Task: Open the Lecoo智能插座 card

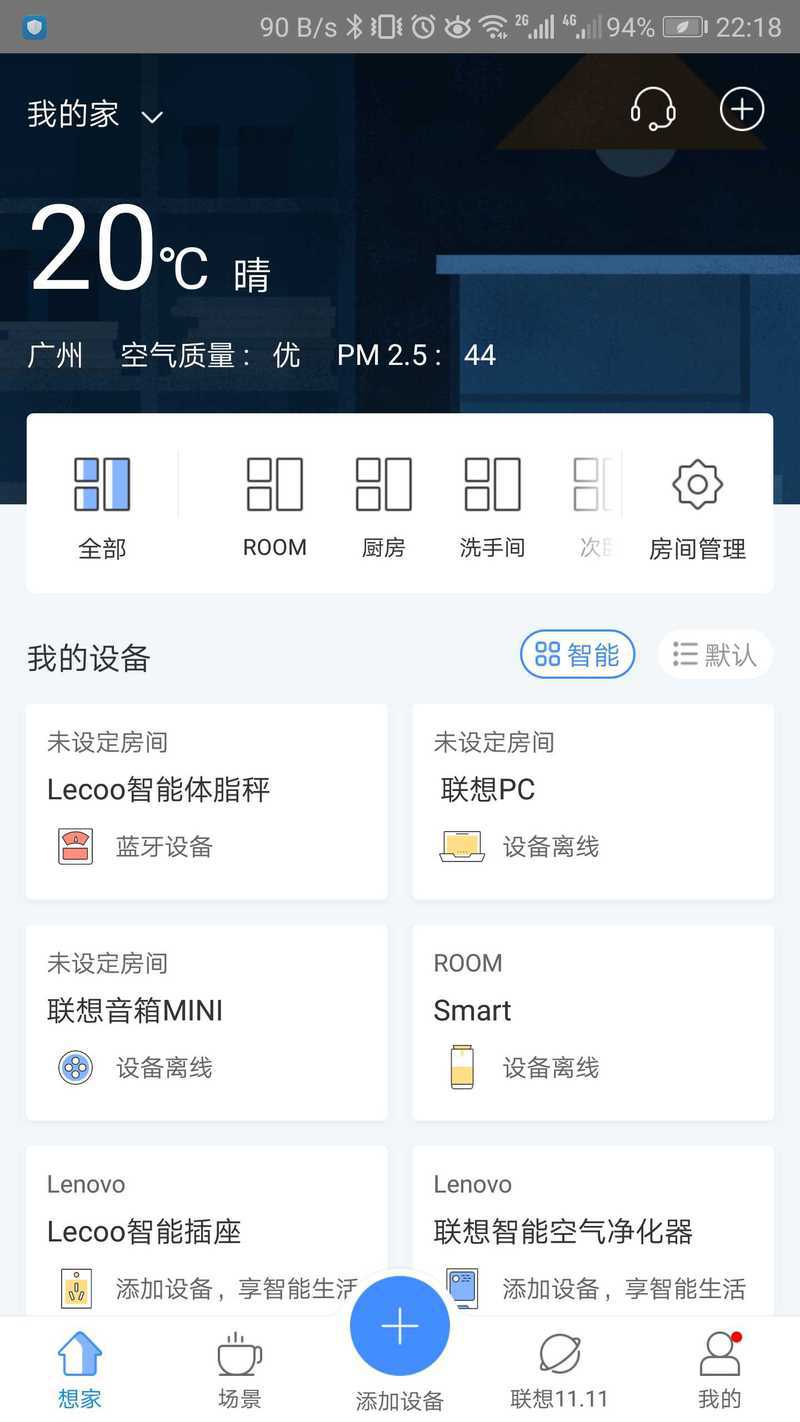Action: click(207, 1231)
